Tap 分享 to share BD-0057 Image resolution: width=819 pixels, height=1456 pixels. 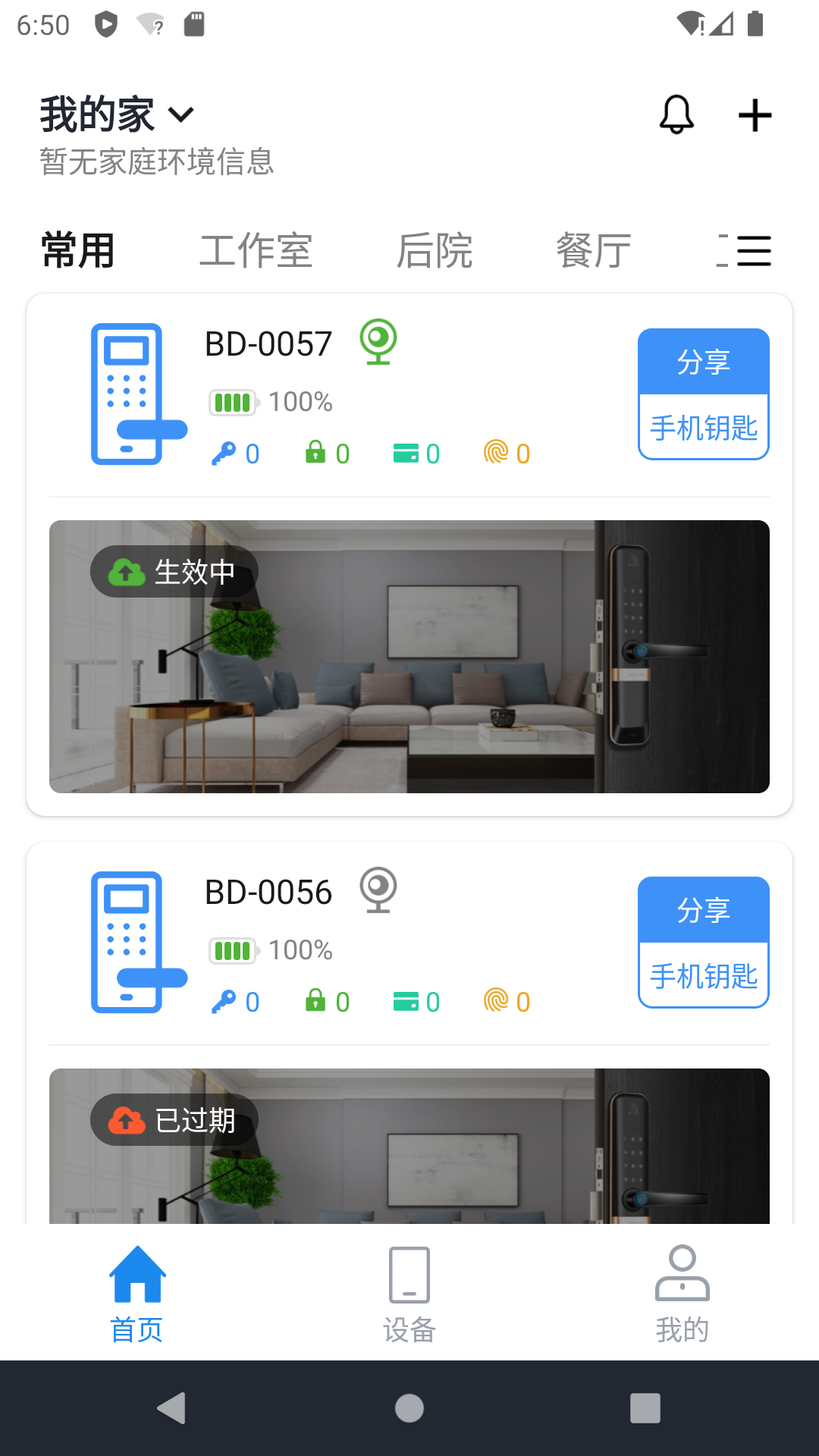pos(703,361)
